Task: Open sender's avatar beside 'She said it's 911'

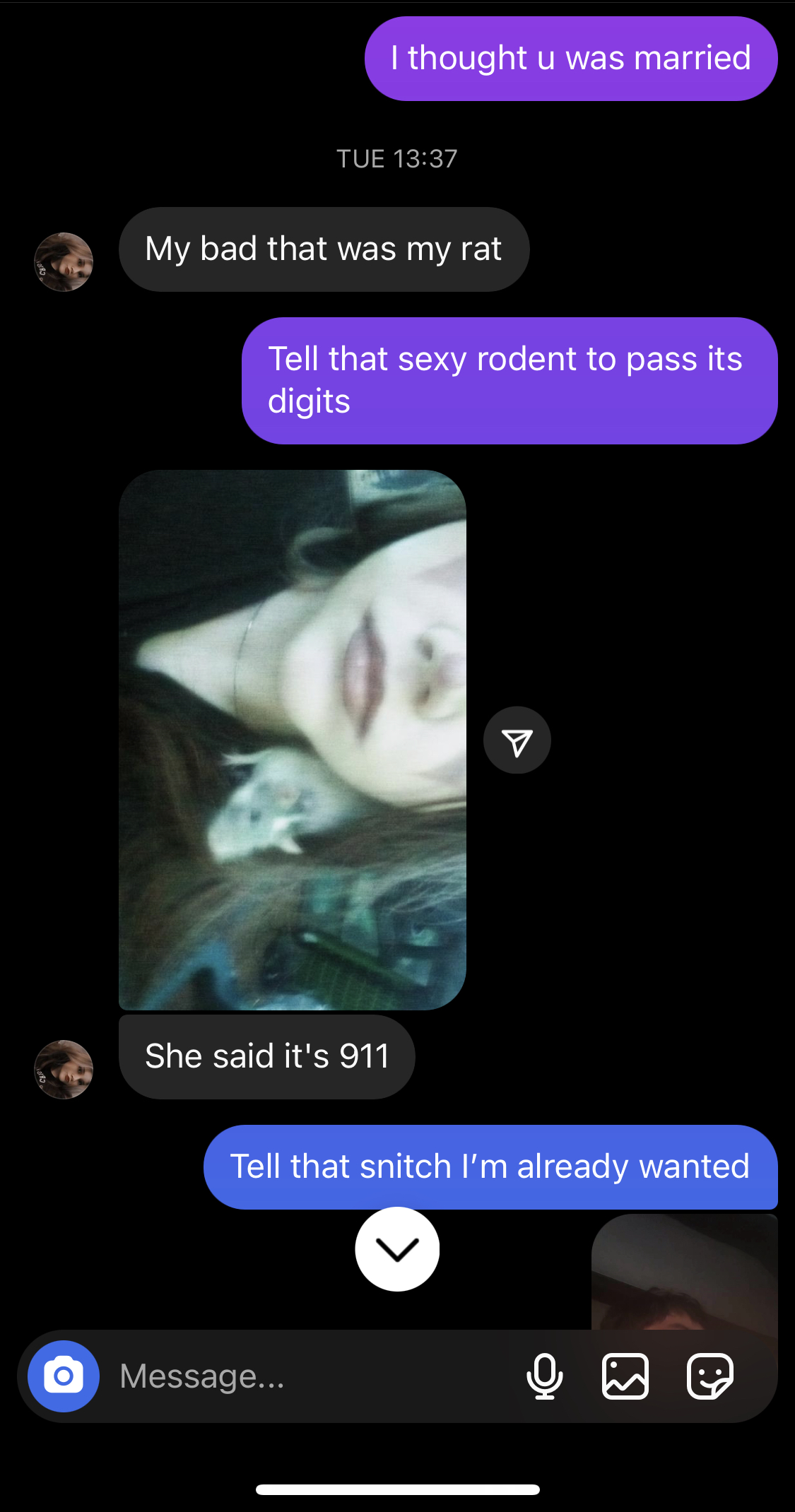Action: coord(64,1069)
